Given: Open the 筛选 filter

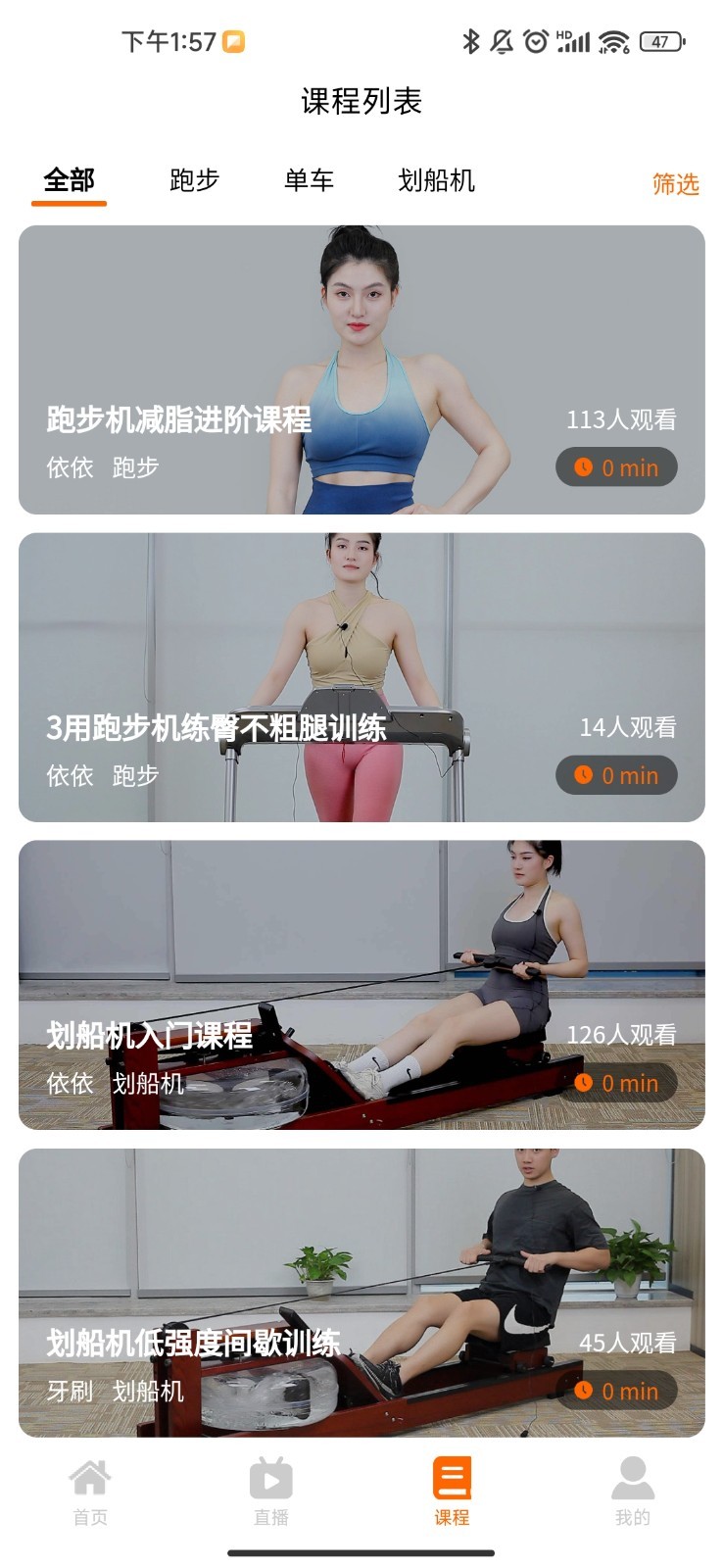Looking at the screenshot, I should [x=675, y=184].
